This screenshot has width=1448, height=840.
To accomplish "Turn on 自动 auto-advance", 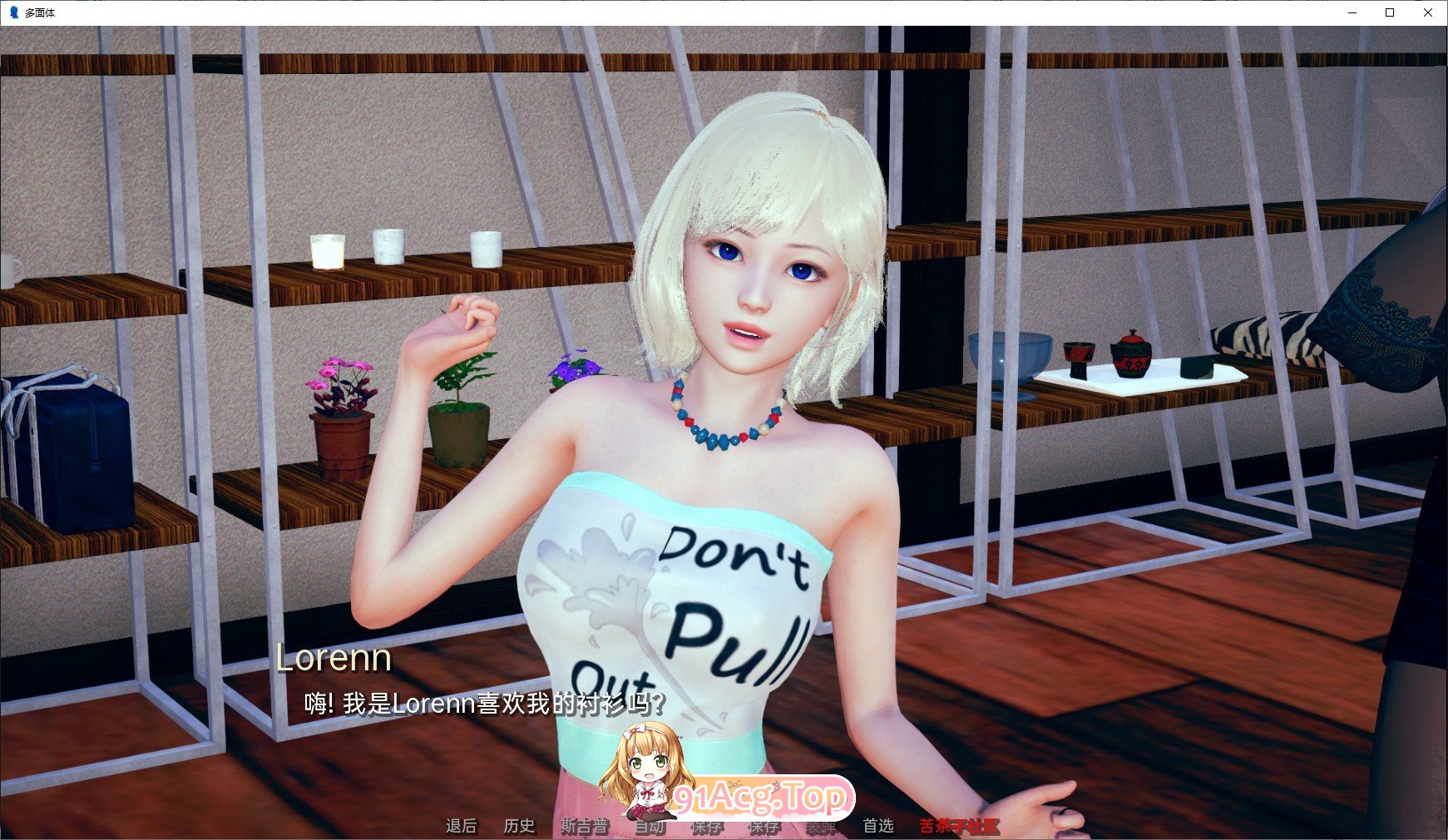I will pyautogui.click(x=649, y=827).
